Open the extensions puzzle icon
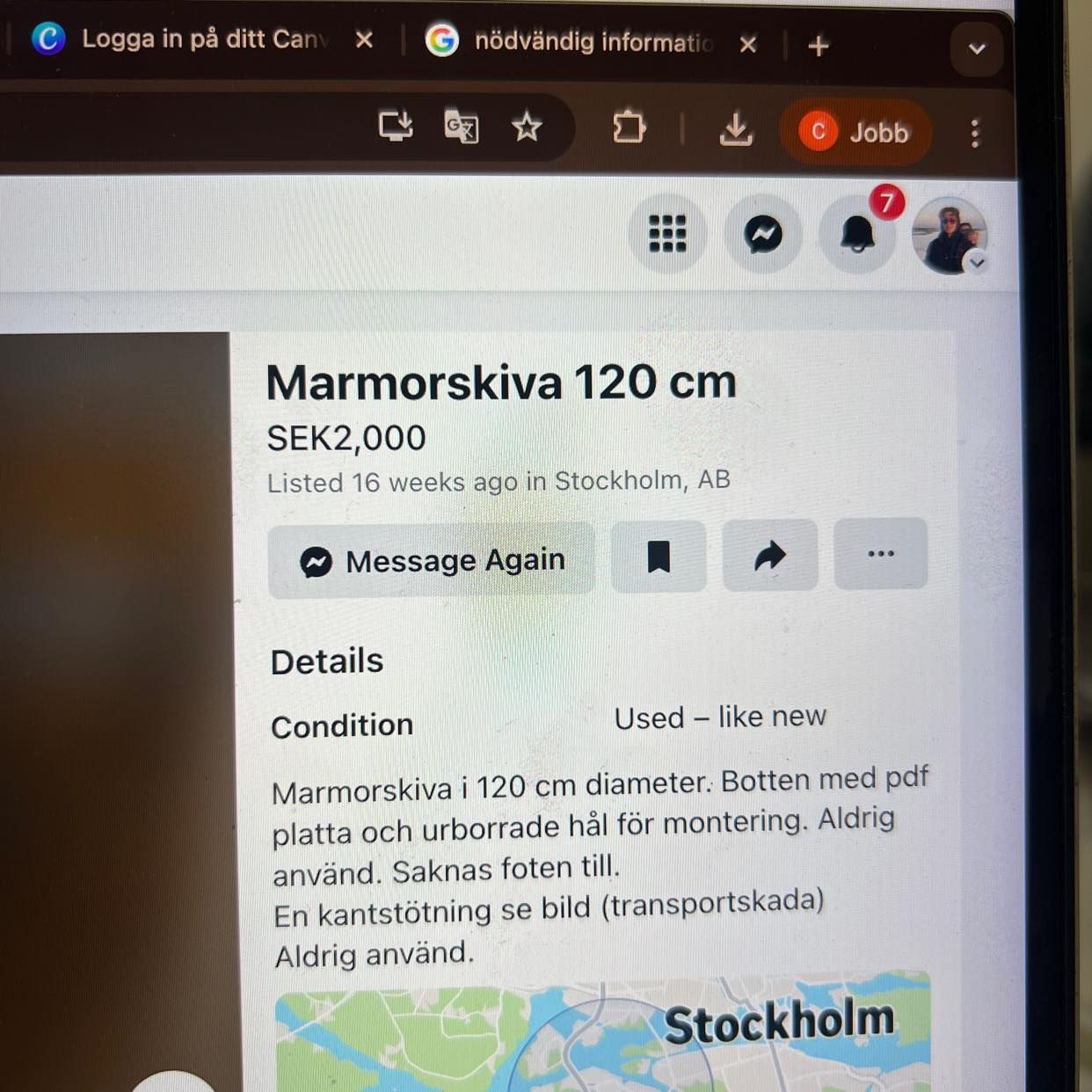Screen dimensions: 1092x1092 point(629,128)
